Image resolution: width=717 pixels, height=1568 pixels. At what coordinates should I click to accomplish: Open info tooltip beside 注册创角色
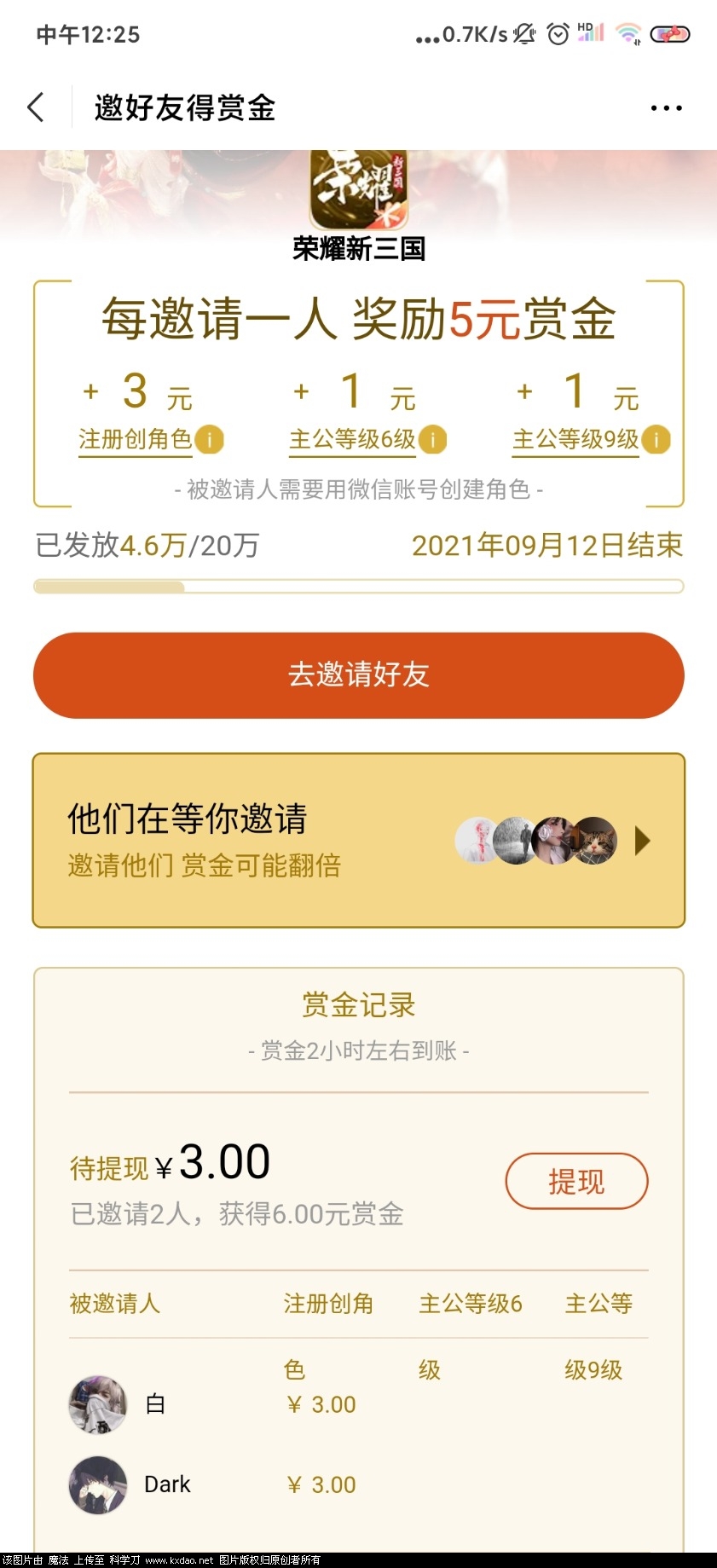208,440
